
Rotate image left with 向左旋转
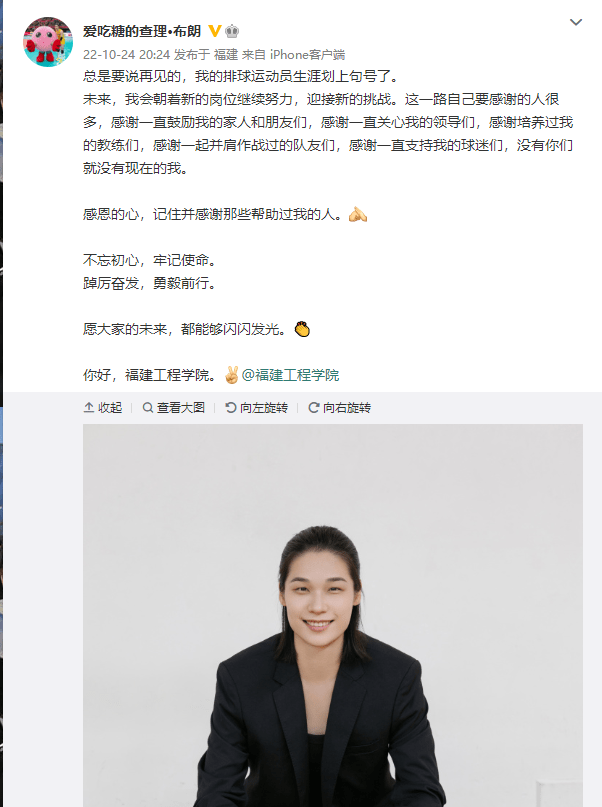point(257,408)
